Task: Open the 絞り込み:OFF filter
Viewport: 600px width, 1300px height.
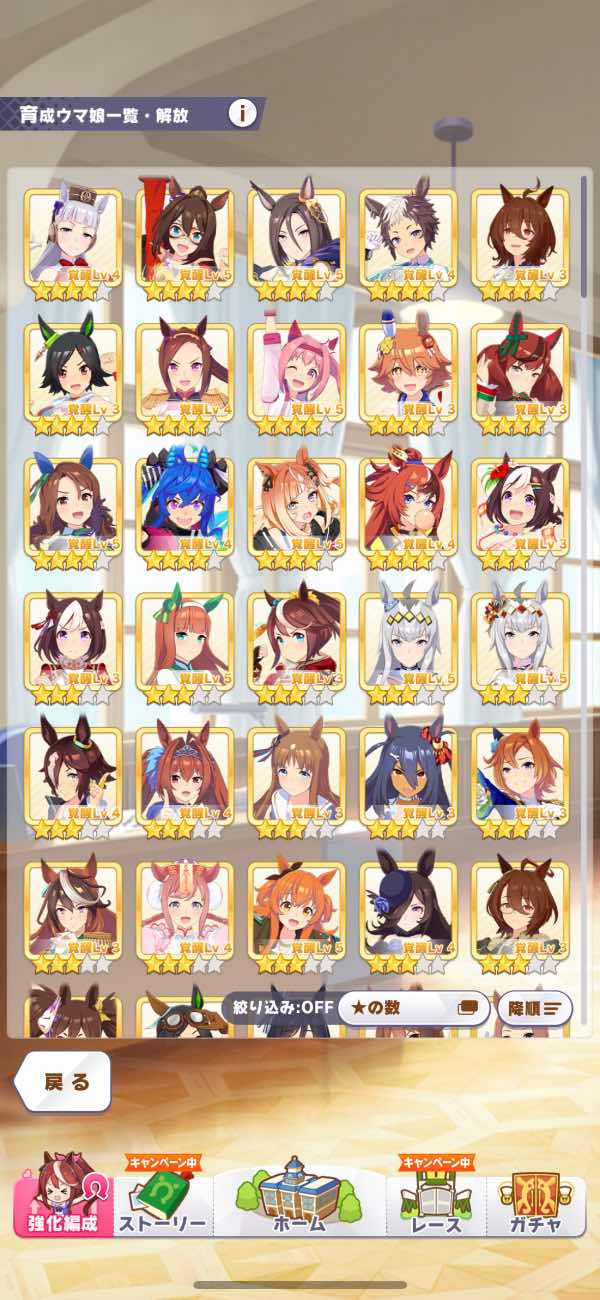Action: tap(278, 1007)
